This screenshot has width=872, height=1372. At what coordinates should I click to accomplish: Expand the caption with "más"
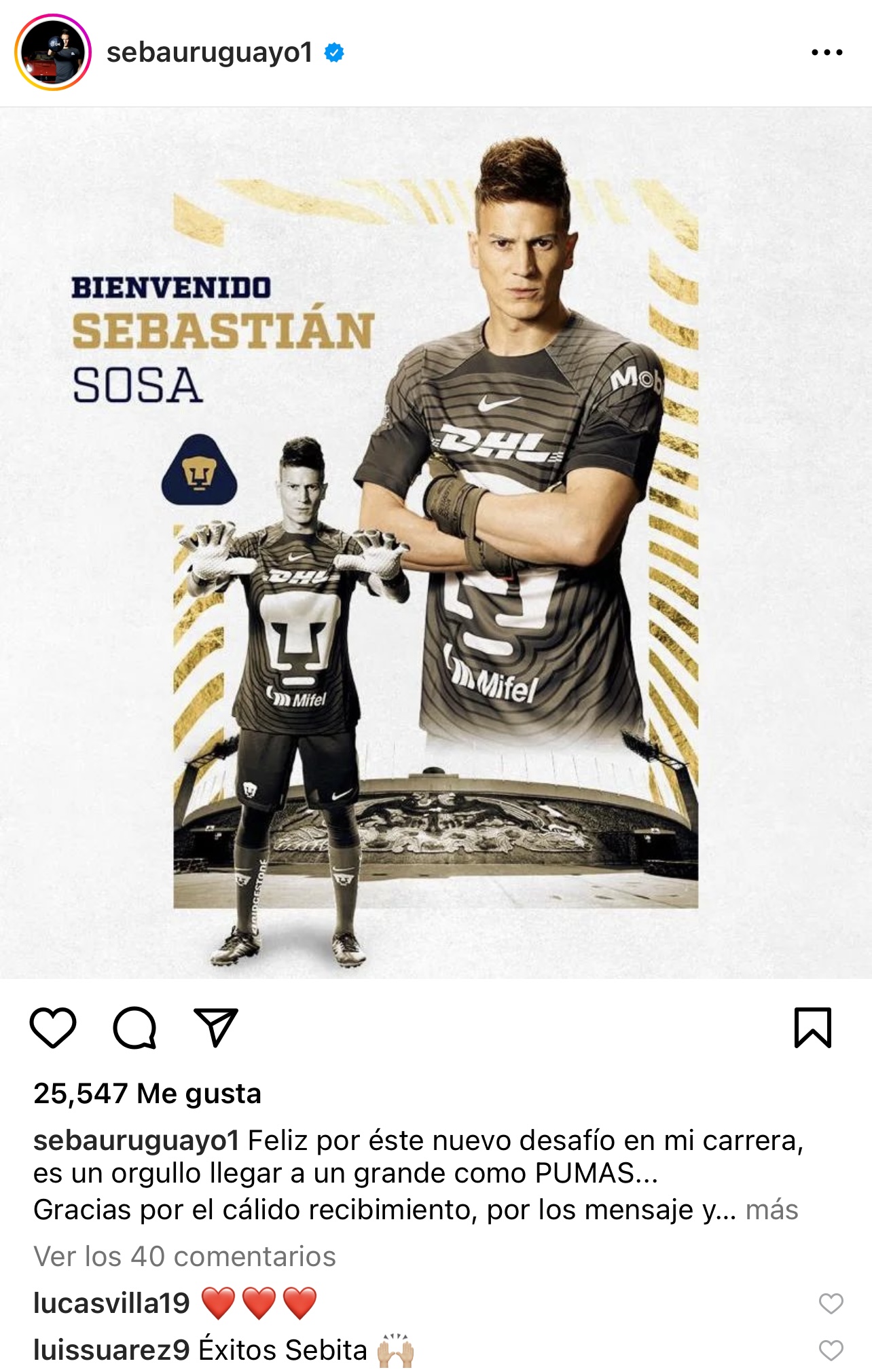(771, 1210)
